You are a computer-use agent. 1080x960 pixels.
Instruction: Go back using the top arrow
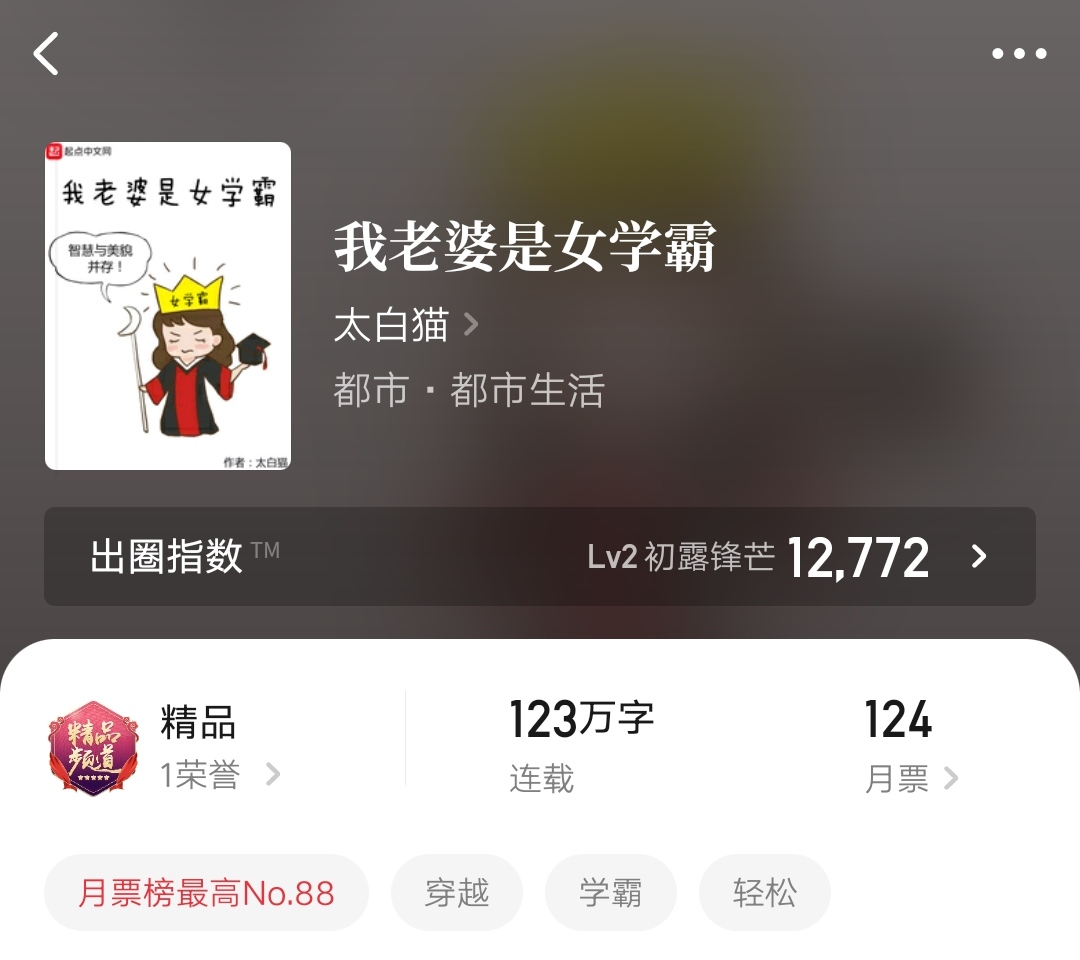click(47, 54)
